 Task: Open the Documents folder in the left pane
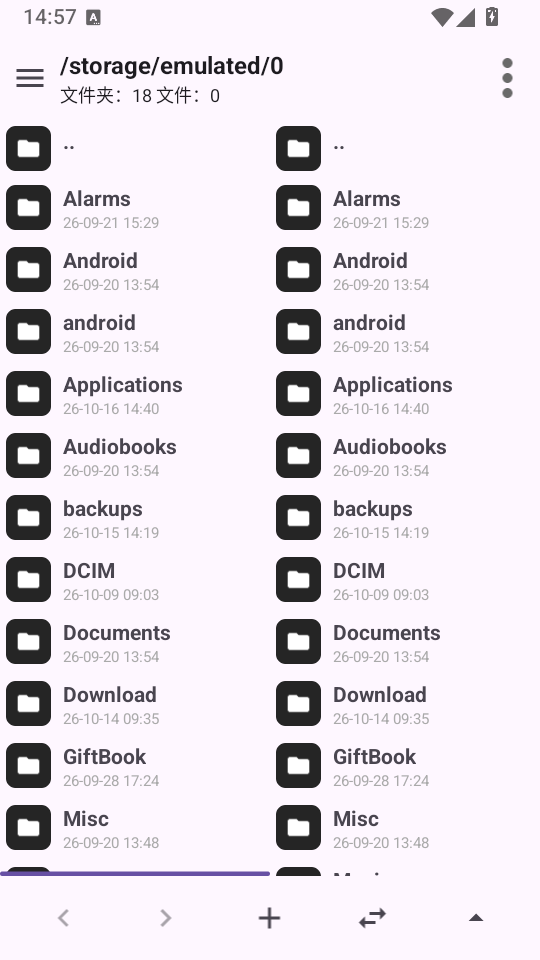pos(135,642)
